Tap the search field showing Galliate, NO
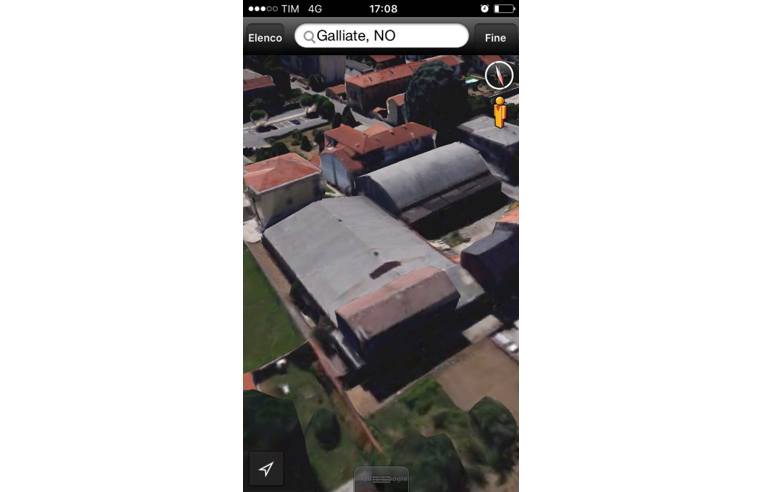Viewport: 764px width, 492px height. pyautogui.click(x=381, y=36)
